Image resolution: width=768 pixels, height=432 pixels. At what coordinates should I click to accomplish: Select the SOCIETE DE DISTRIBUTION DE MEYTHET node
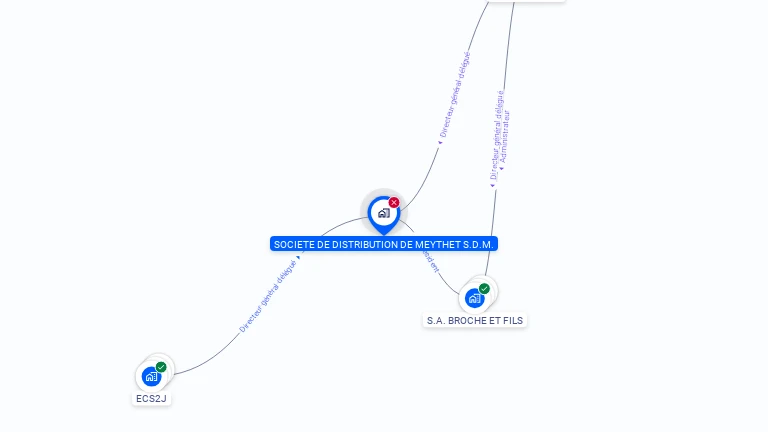pos(383,213)
